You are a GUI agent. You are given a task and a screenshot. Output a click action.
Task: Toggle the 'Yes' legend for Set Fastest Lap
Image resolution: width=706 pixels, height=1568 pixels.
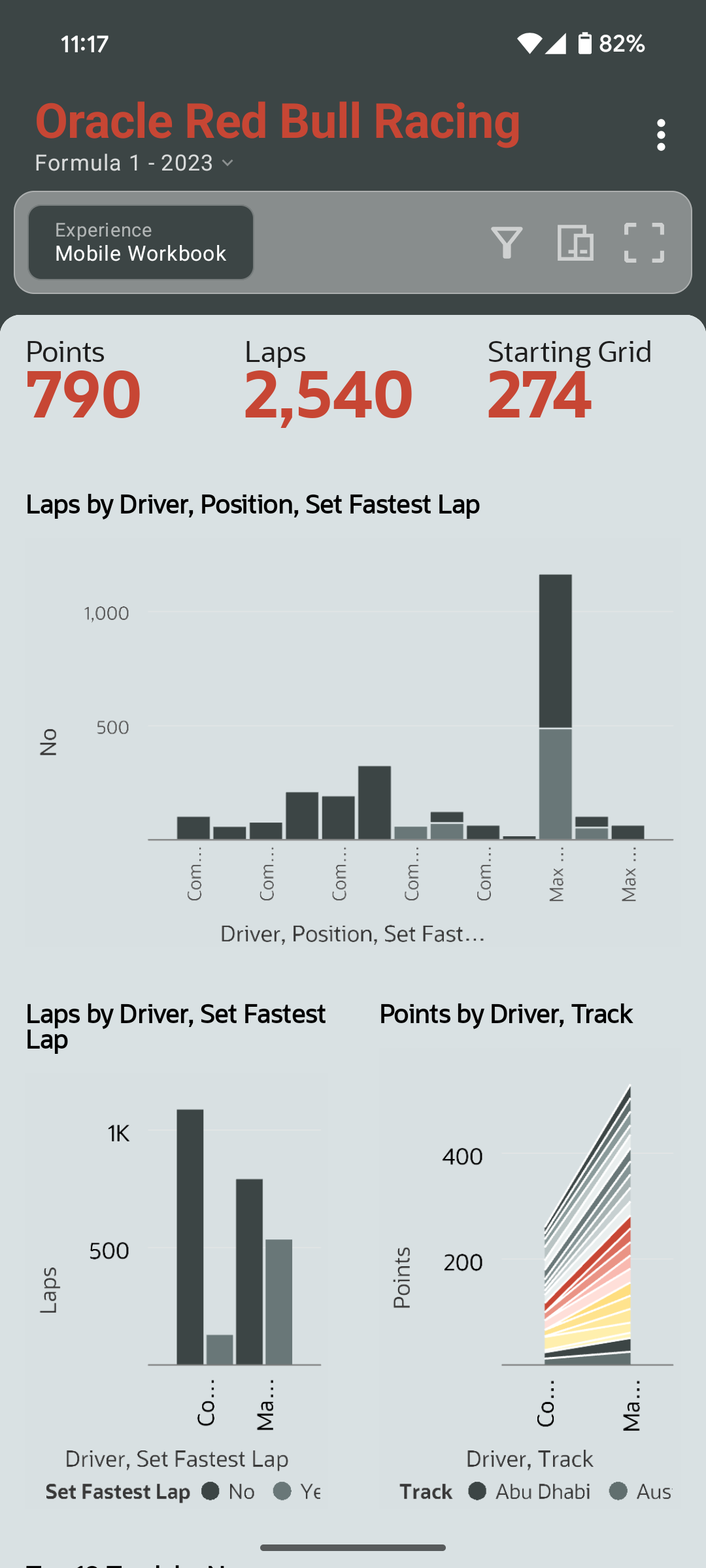coord(301,1492)
